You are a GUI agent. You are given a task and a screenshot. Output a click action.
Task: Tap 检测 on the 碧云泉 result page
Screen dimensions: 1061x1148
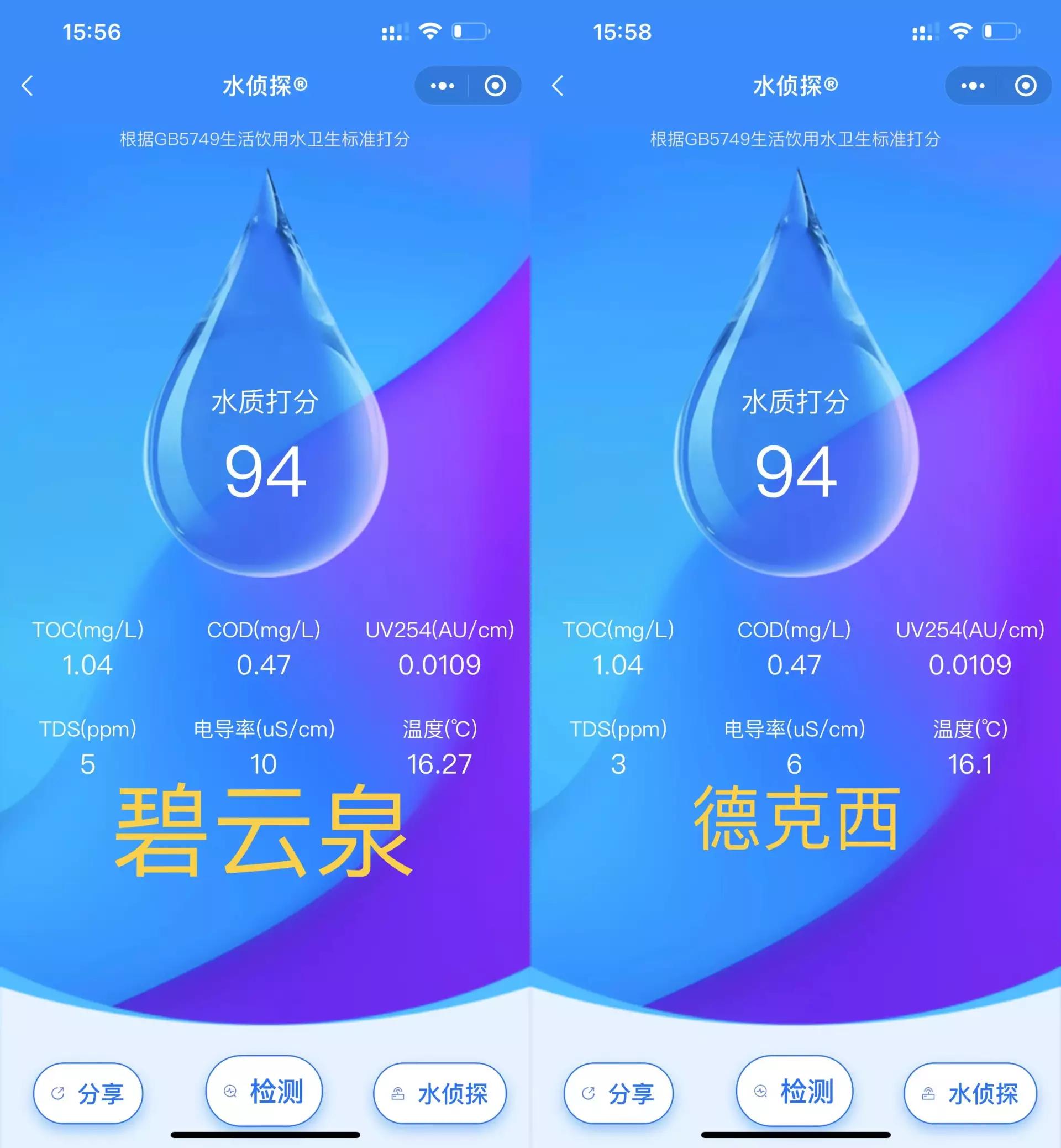(x=264, y=1092)
